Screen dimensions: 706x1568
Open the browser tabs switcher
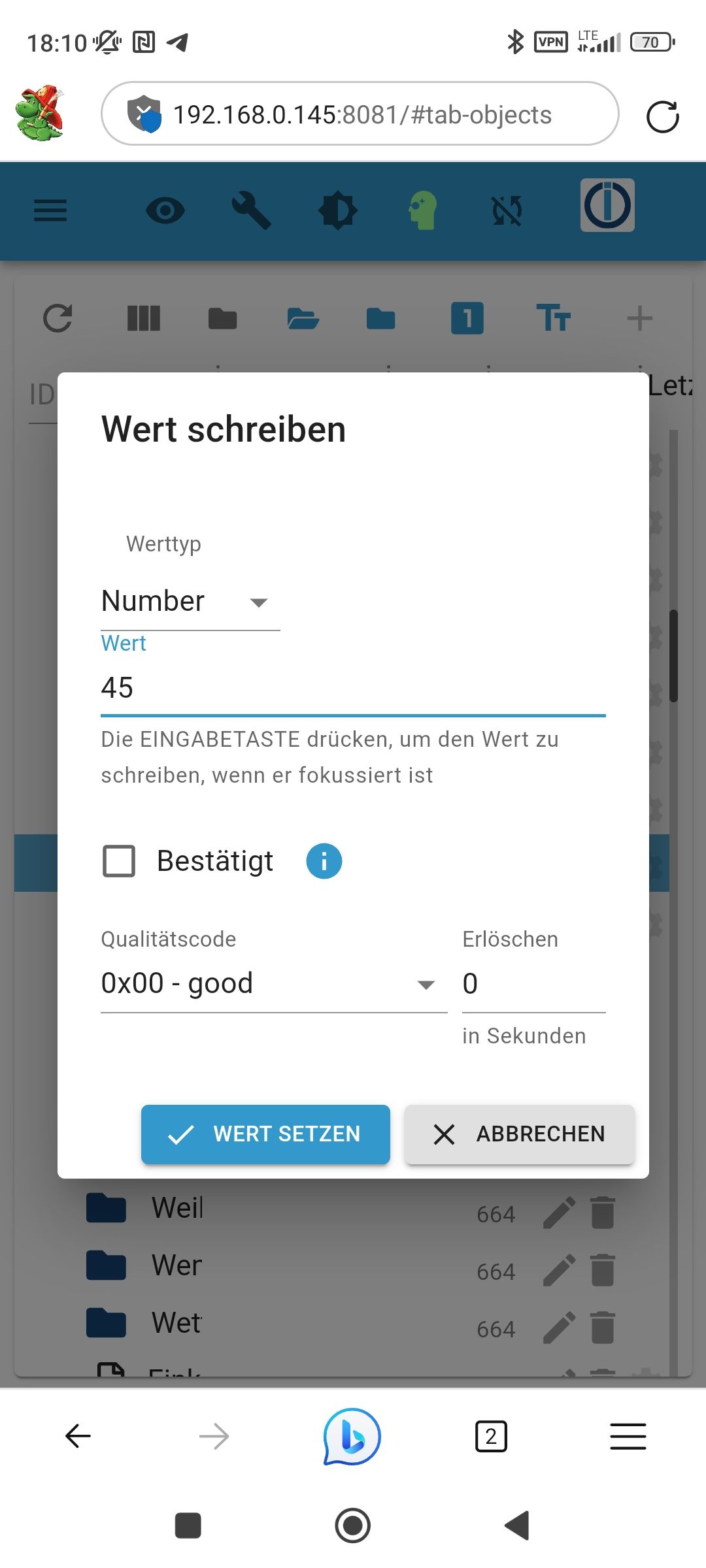491,1436
